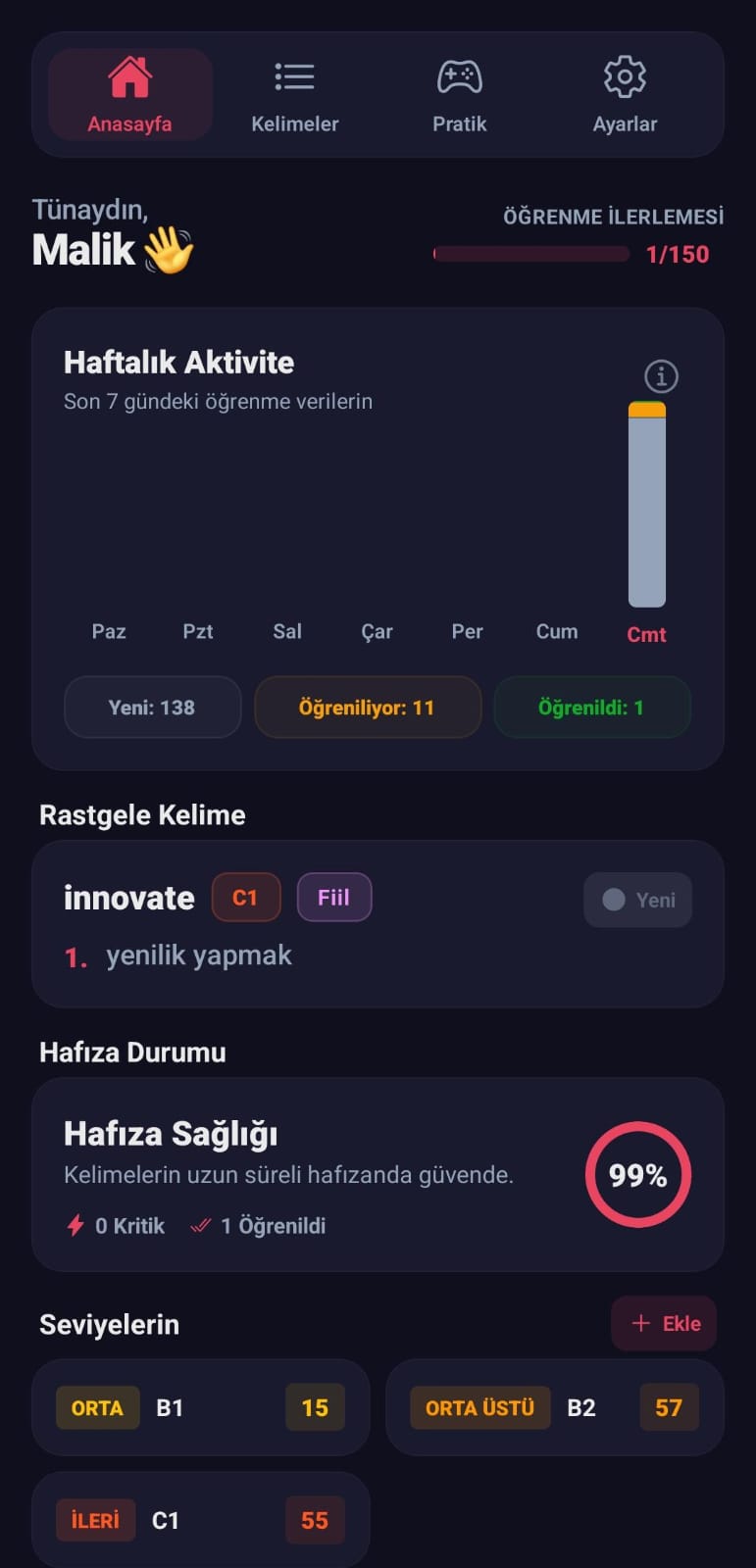Image resolution: width=756 pixels, height=1568 pixels.
Task: Open the word innovate
Action: point(128,897)
